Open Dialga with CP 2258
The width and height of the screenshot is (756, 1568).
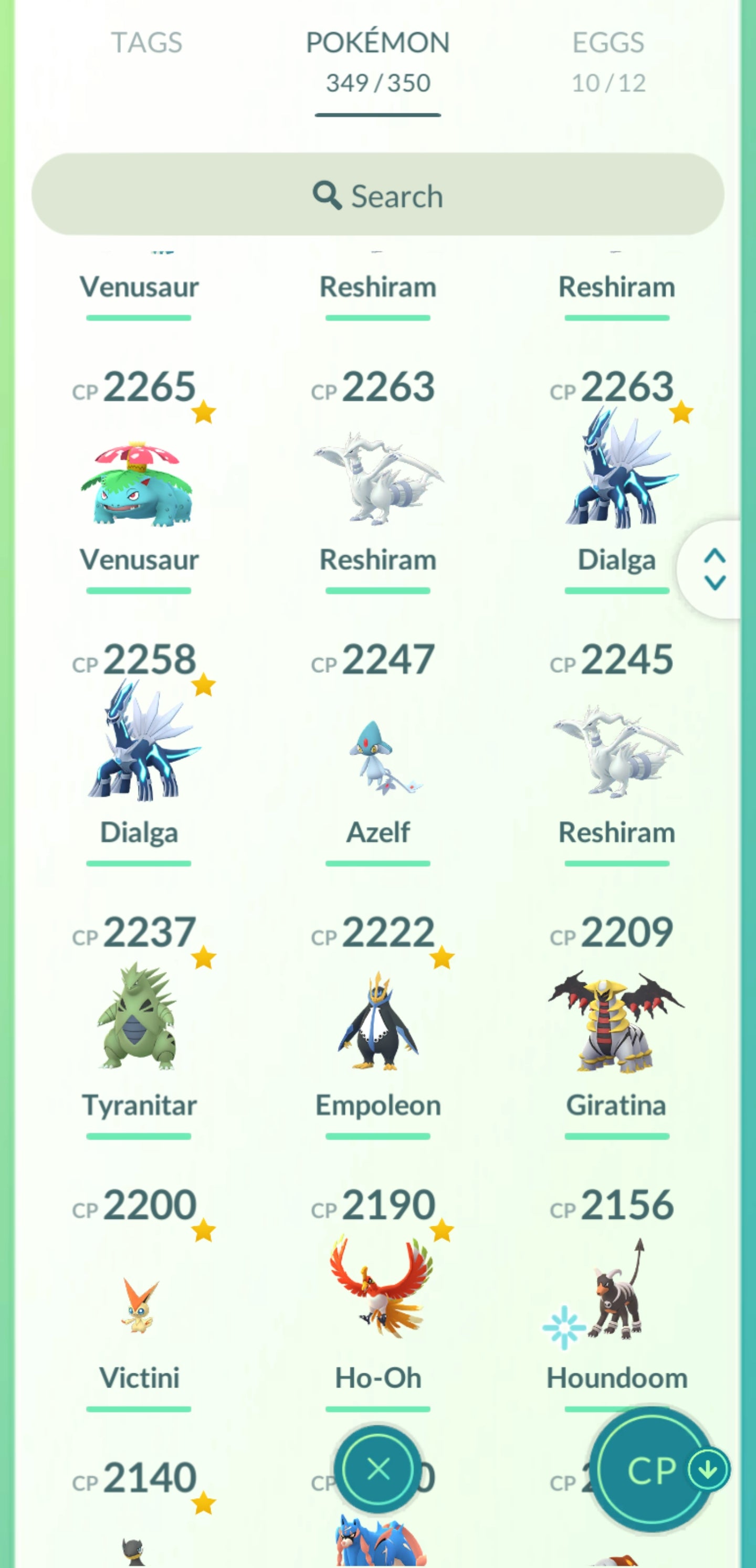[139, 752]
